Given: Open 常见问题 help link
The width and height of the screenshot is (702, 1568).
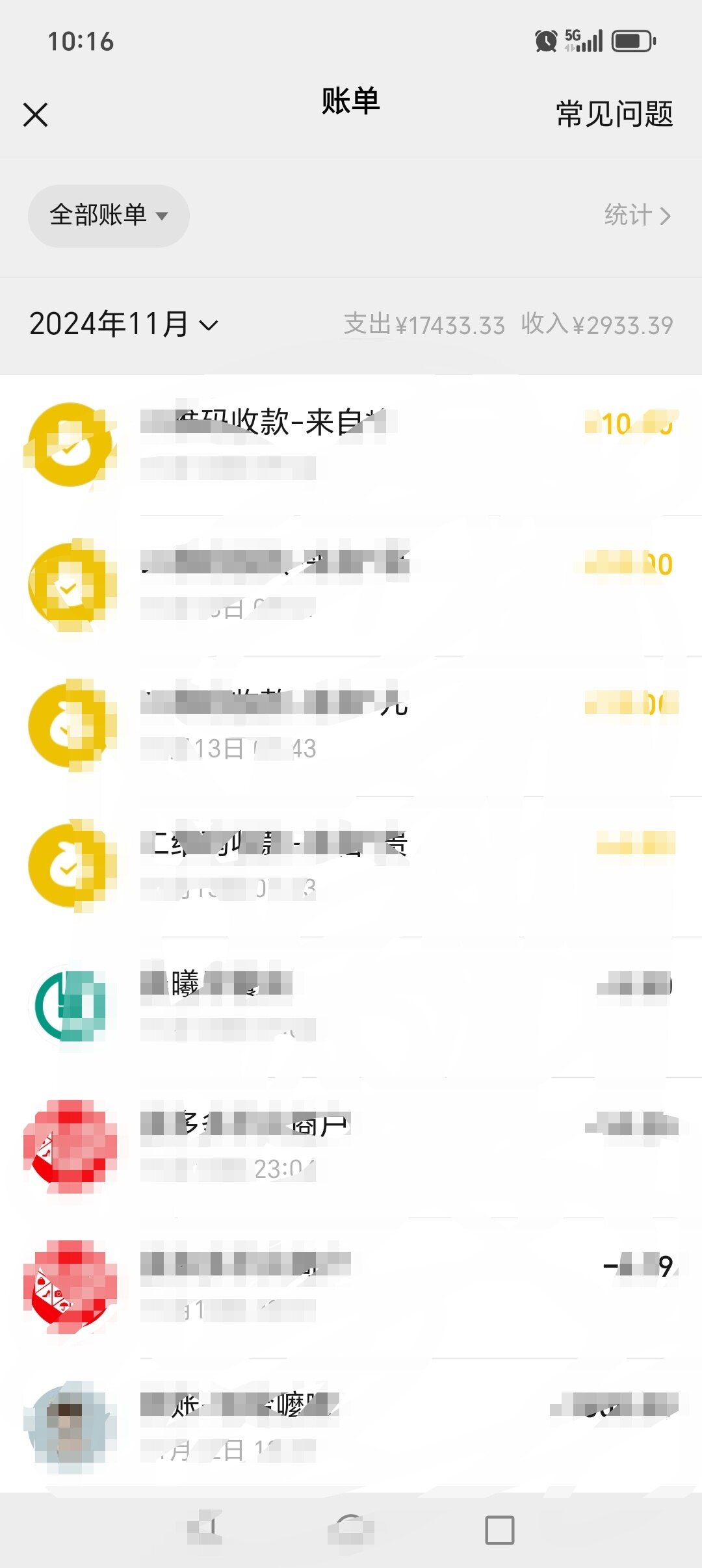Looking at the screenshot, I should tap(614, 114).
